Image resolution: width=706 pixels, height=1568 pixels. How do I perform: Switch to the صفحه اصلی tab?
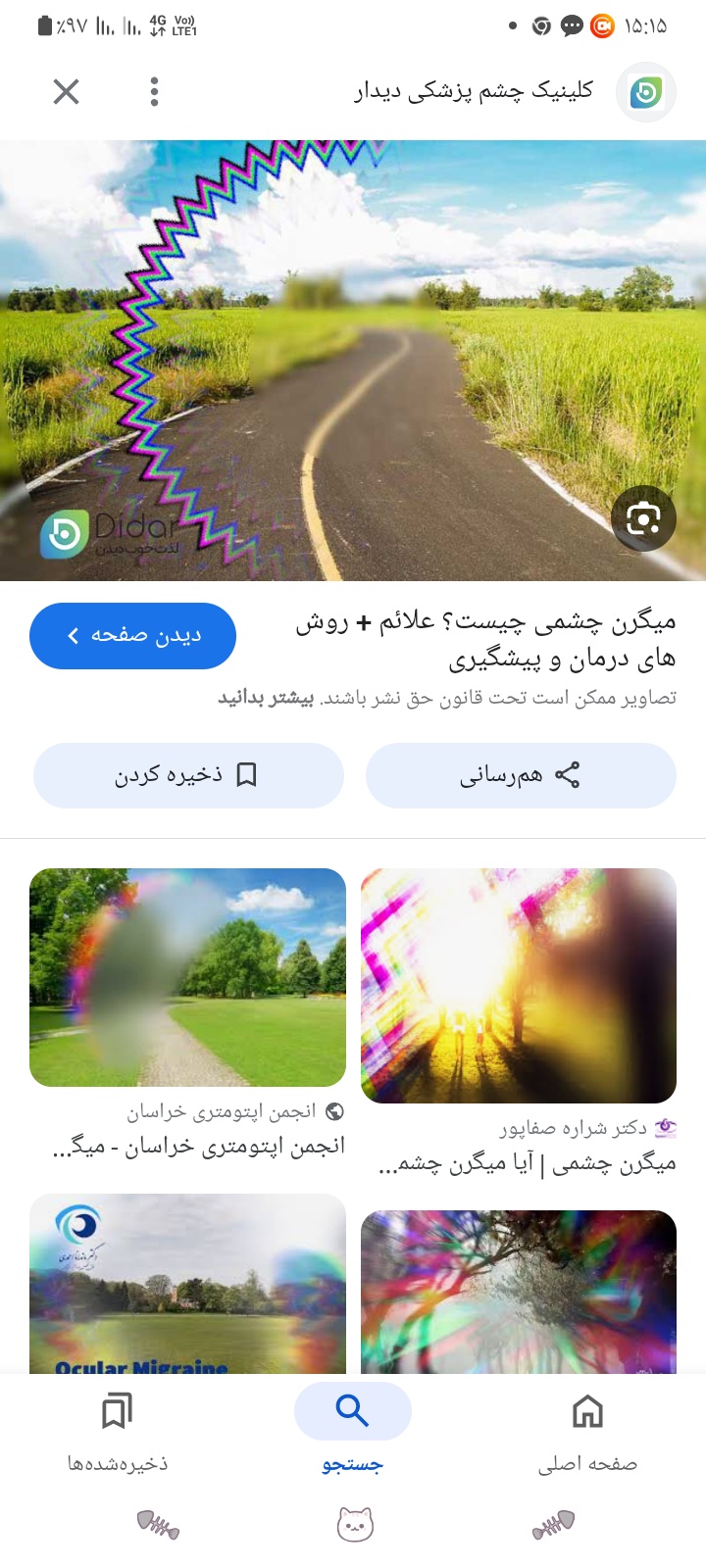587,1431
